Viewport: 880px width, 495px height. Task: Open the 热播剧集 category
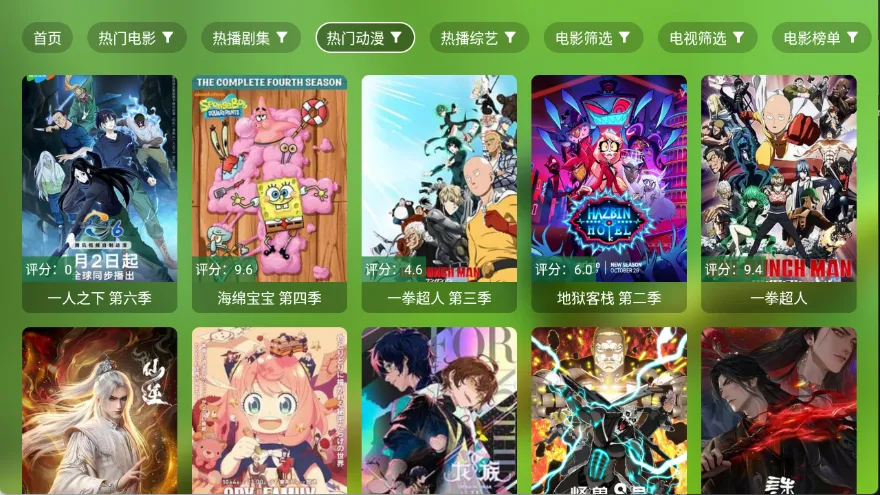tap(250, 38)
